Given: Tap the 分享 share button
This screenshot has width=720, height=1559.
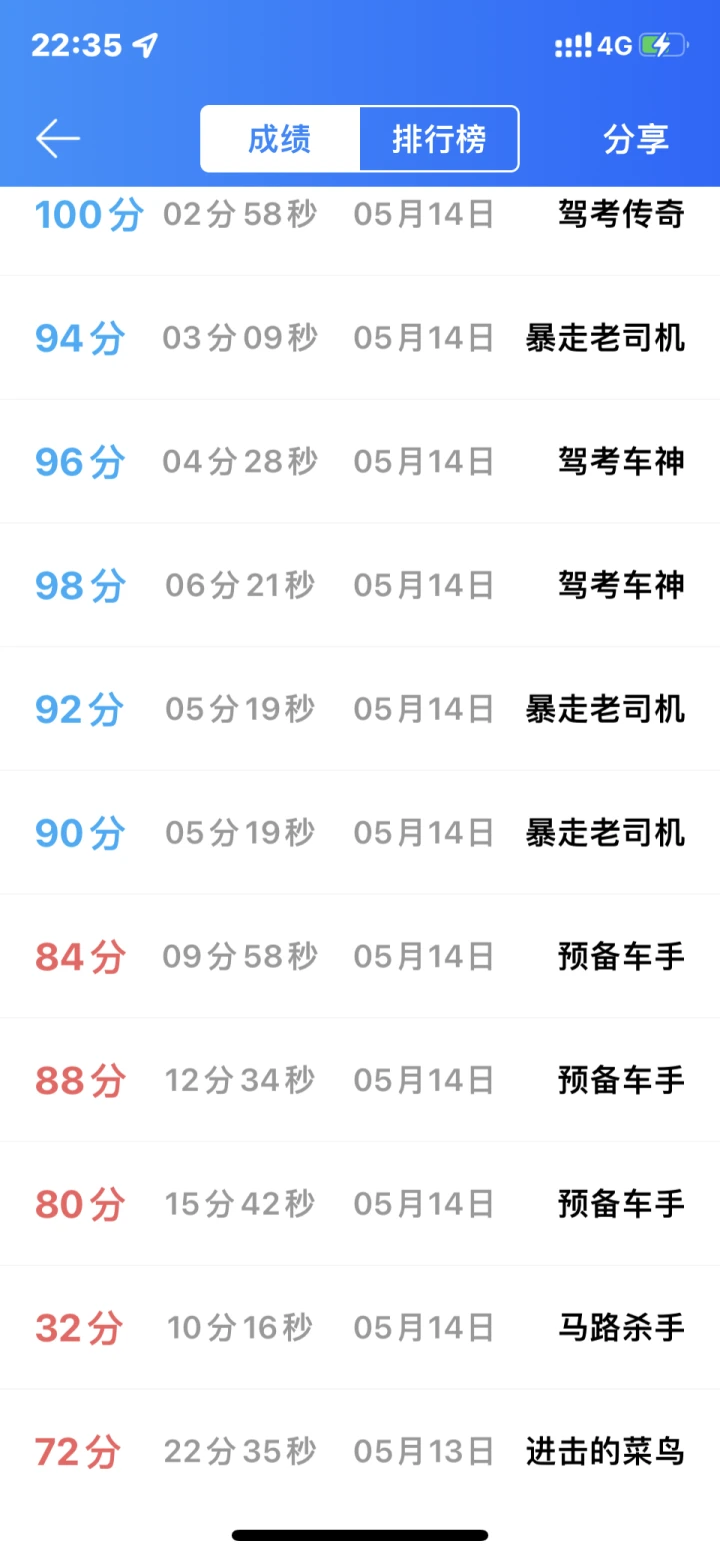Looking at the screenshot, I should [x=636, y=139].
